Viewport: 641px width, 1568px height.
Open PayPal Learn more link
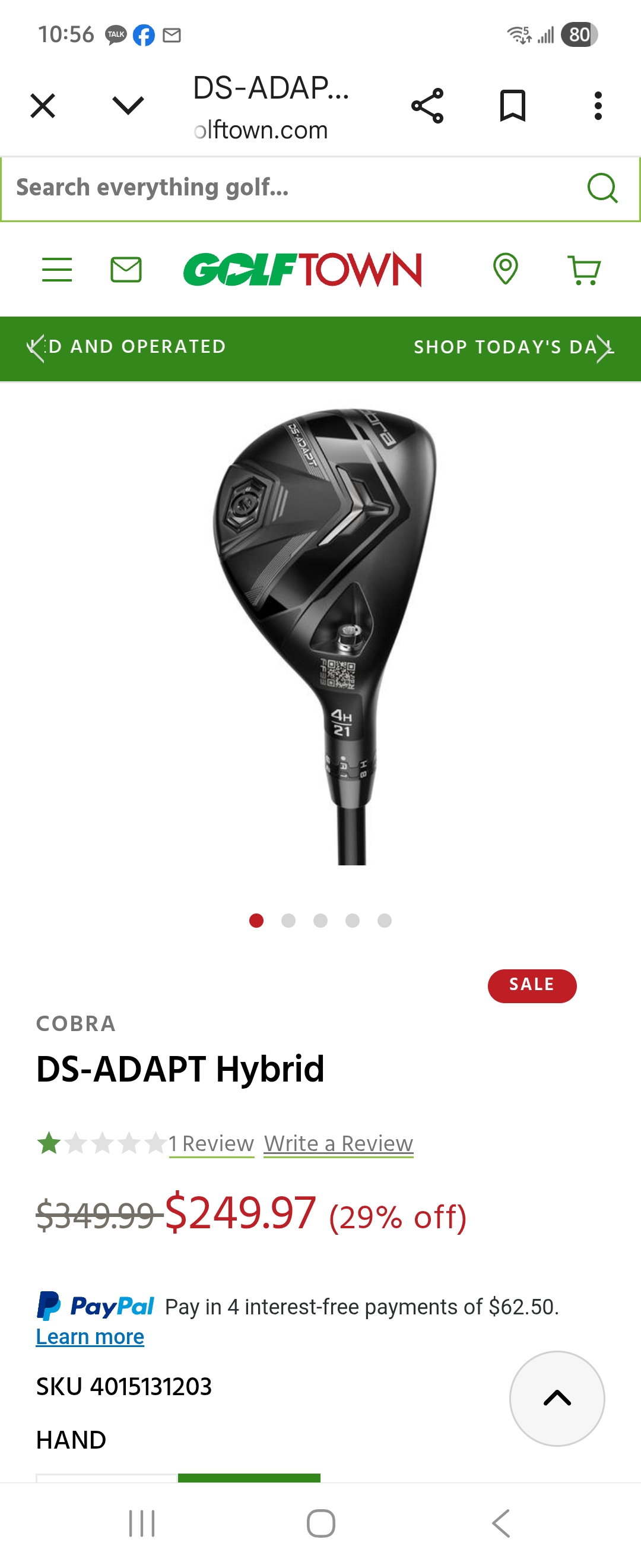[90, 1337]
